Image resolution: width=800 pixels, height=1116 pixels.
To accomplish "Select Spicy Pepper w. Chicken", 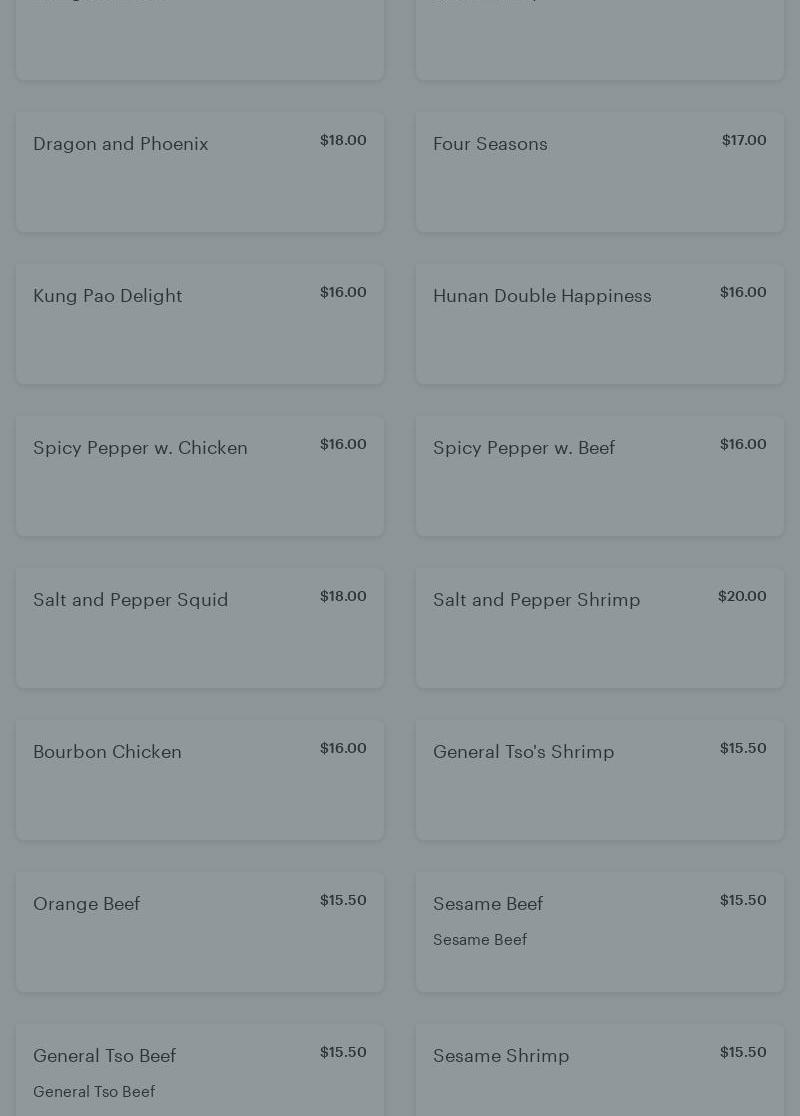I will (x=200, y=476).
